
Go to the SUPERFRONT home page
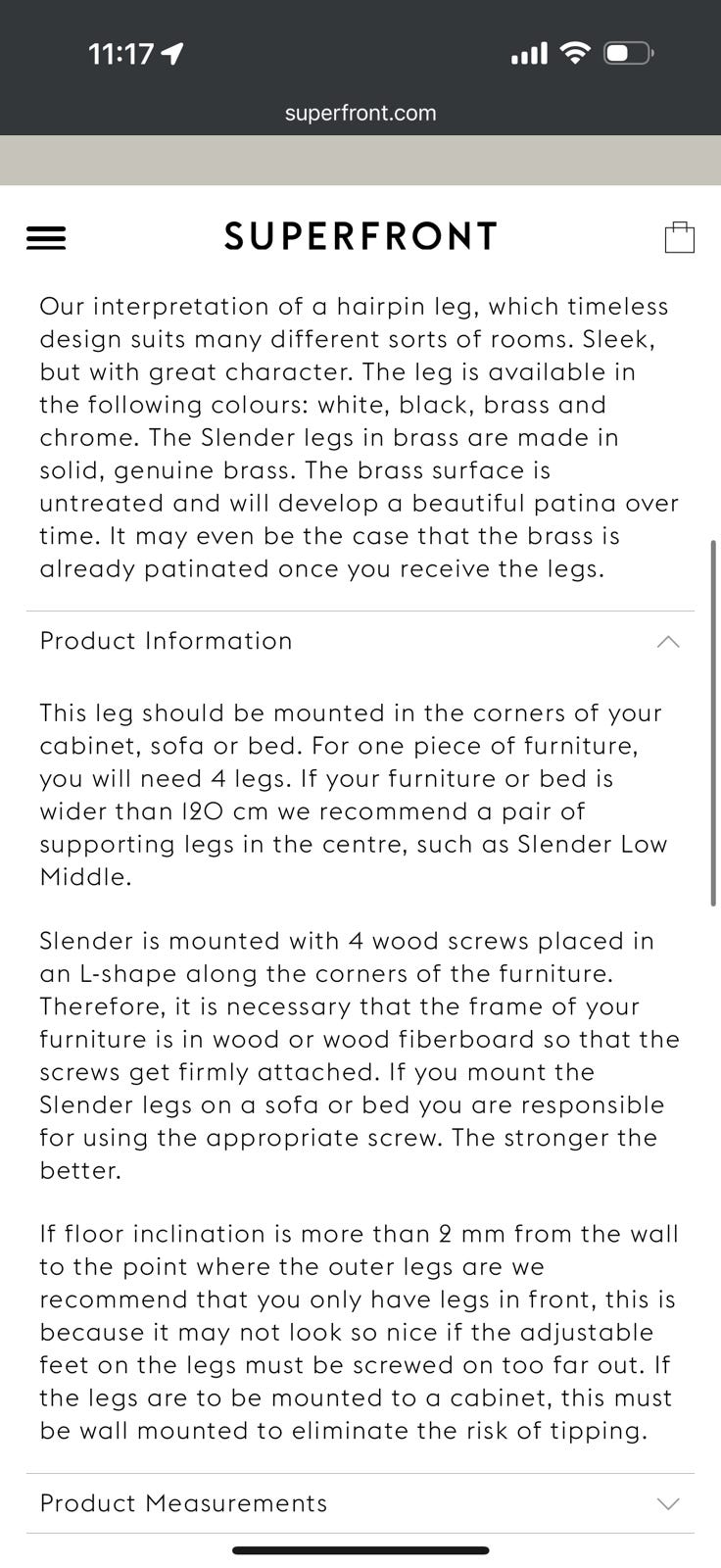coord(360,236)
